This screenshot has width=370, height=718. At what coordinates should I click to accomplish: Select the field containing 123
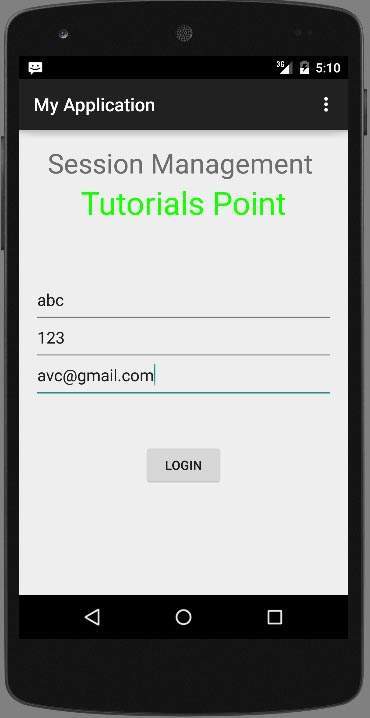[183, 339]
